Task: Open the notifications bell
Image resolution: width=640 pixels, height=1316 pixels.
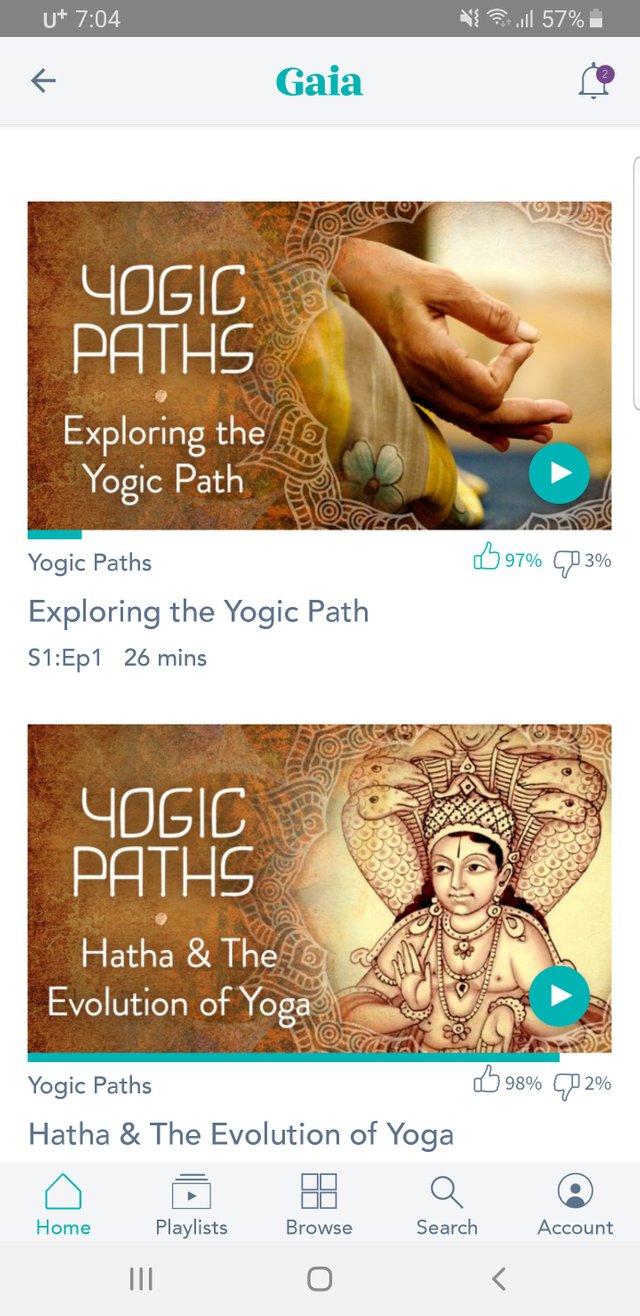Action: point(594,82)
